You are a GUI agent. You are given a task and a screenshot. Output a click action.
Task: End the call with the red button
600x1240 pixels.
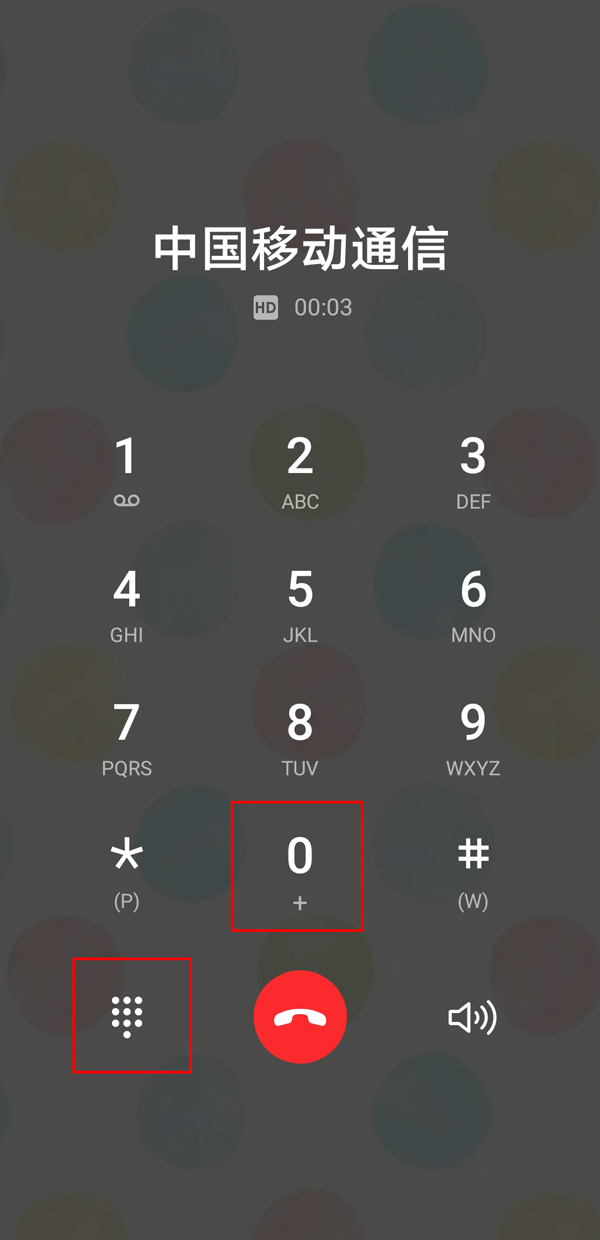300,1017
